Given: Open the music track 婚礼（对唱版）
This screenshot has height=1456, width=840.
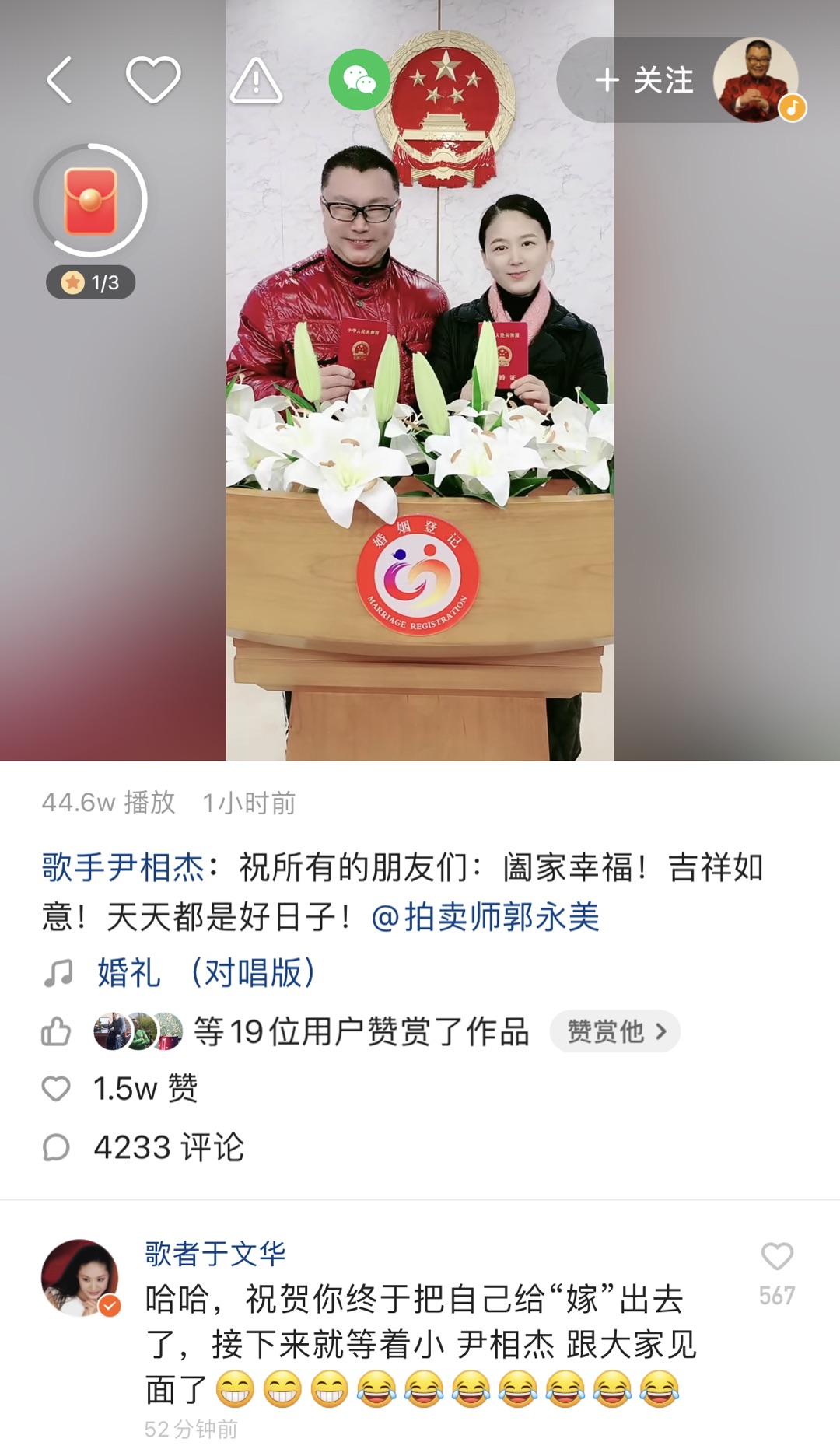Looking at the screenshot, I should (x=205, y=973).
